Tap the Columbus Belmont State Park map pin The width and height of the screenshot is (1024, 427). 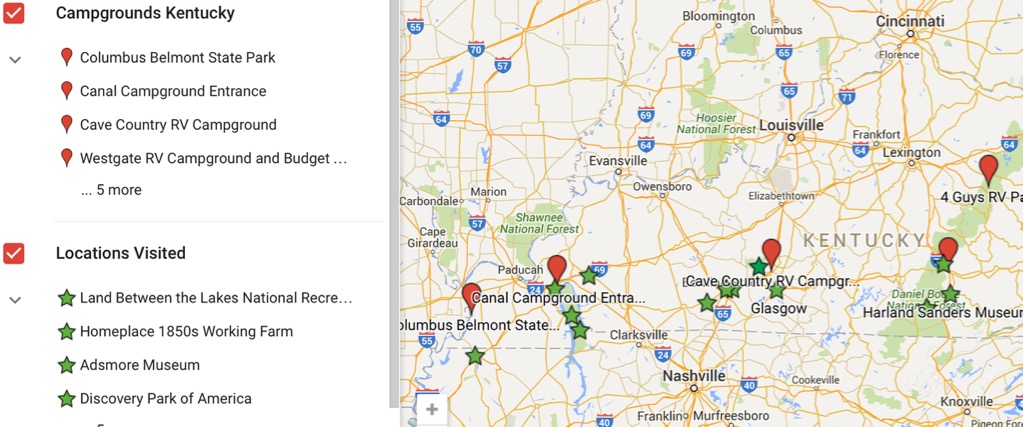[x=471, y=295]
